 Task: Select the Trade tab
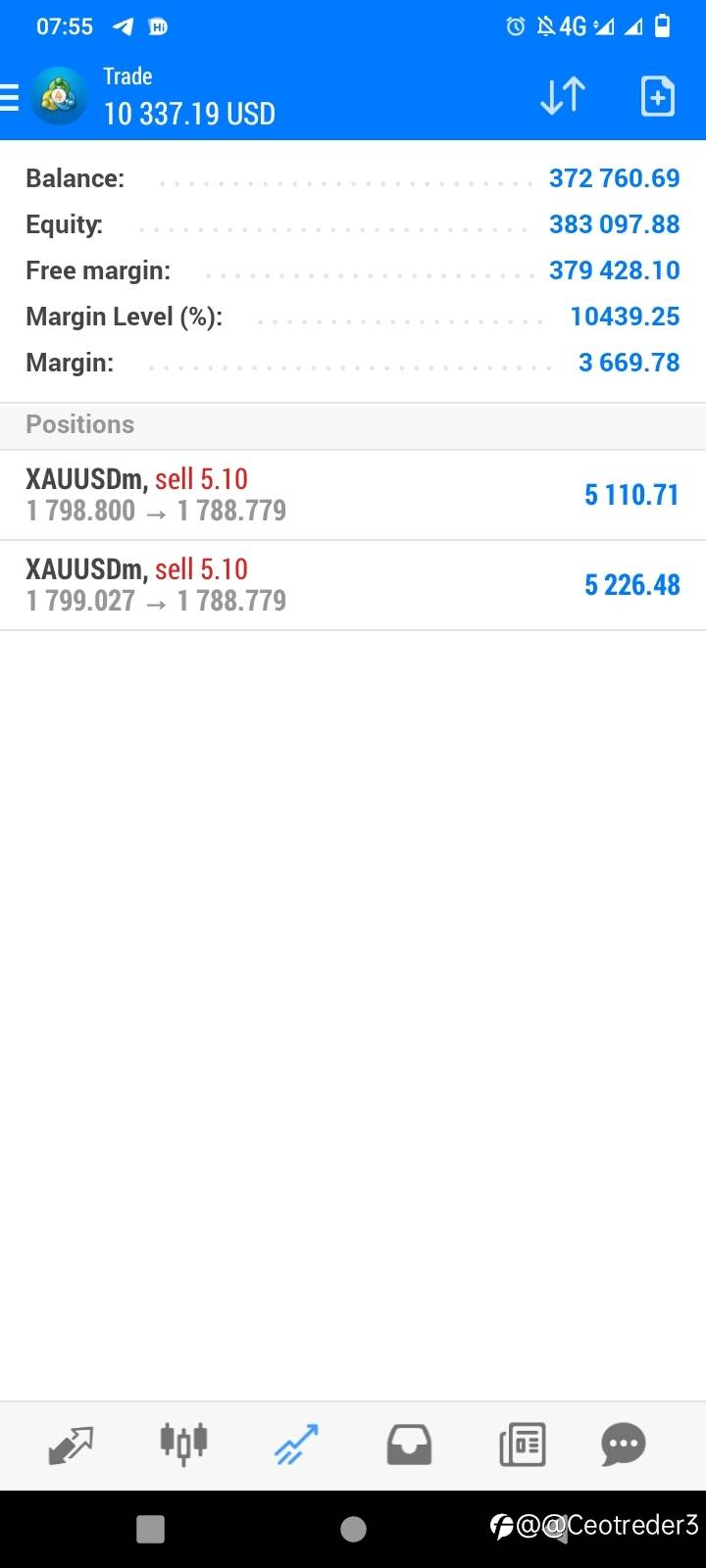[x=296, y=1445]
